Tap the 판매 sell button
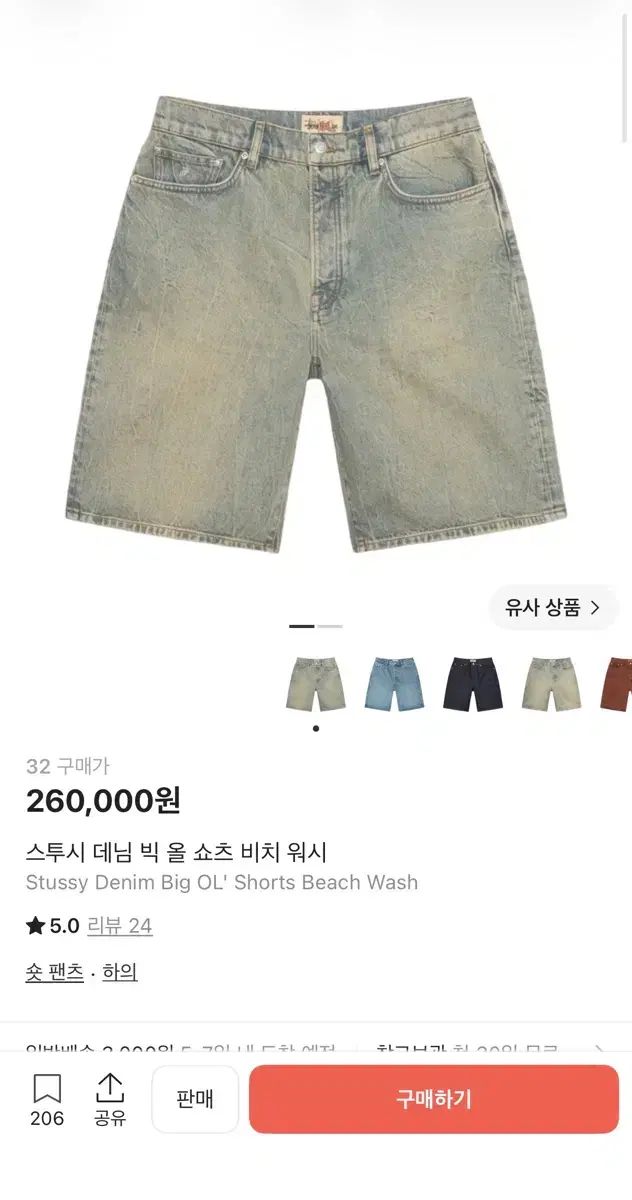 coord(195,1099)
